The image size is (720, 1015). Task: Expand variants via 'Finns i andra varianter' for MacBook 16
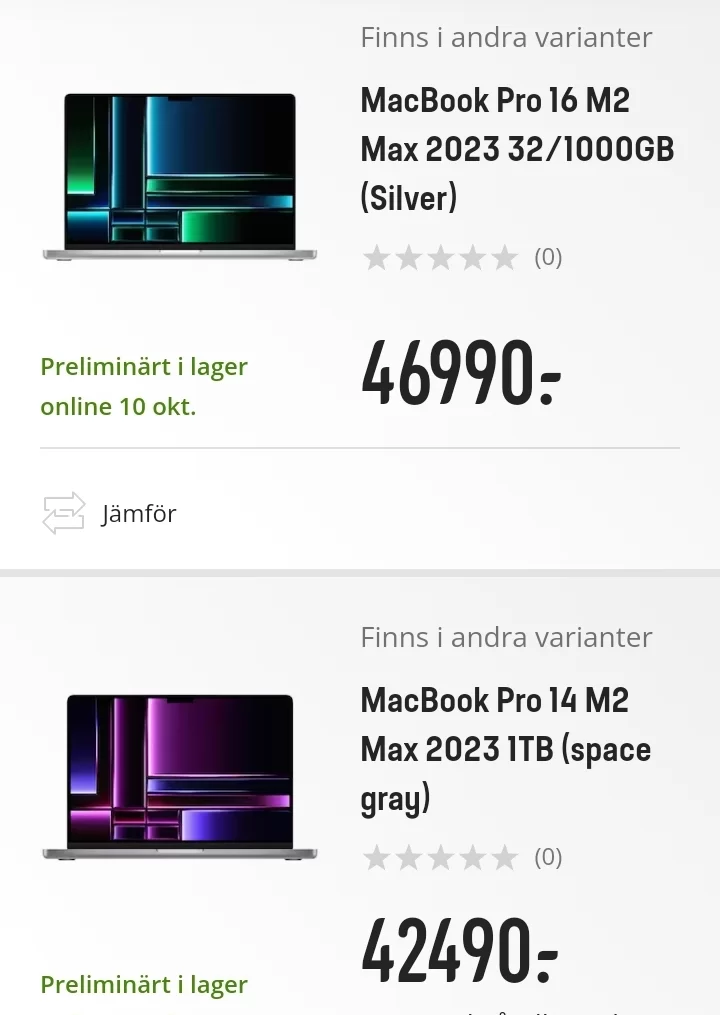(506, 37)
